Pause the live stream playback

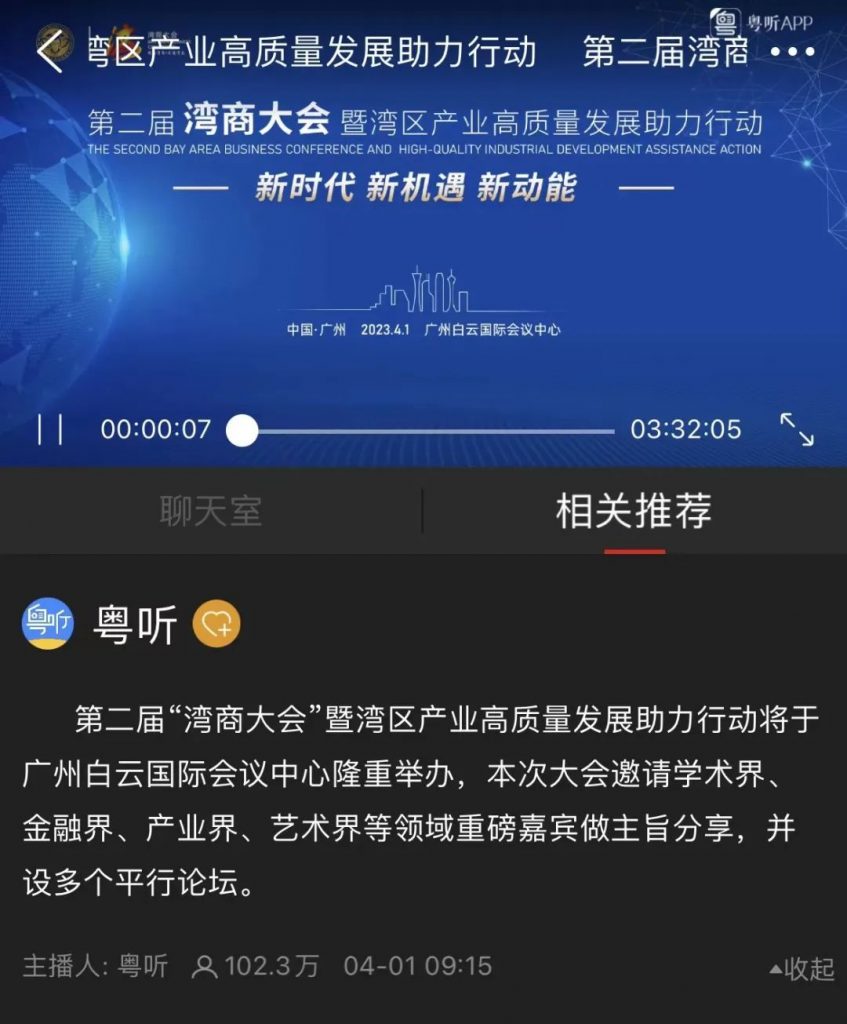point(50,430)
